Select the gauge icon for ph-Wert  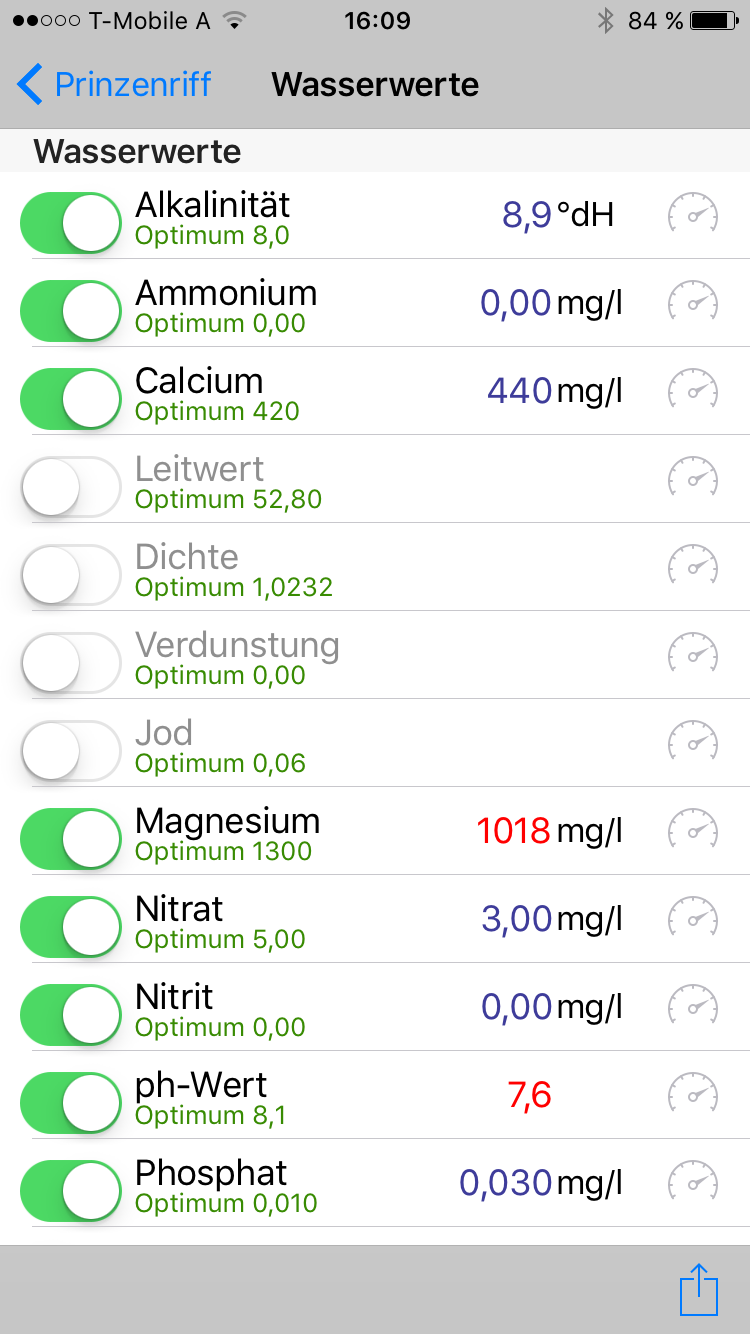coord(693,1094)
